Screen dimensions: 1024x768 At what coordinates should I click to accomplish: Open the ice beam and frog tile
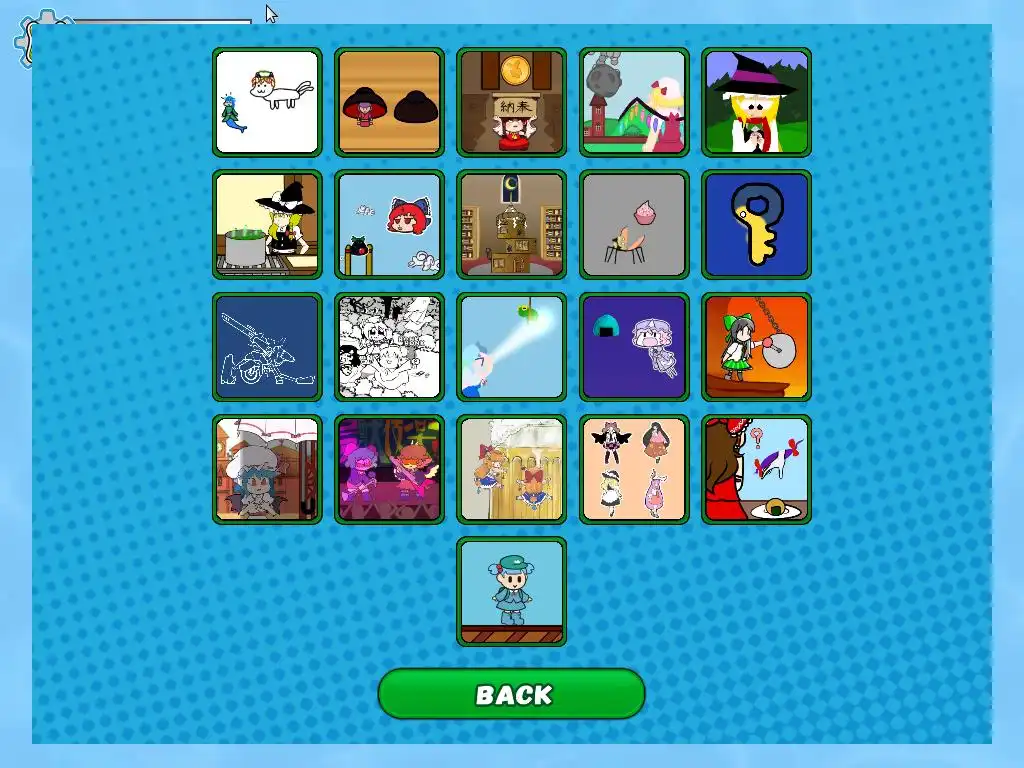[x=512, y=347]
